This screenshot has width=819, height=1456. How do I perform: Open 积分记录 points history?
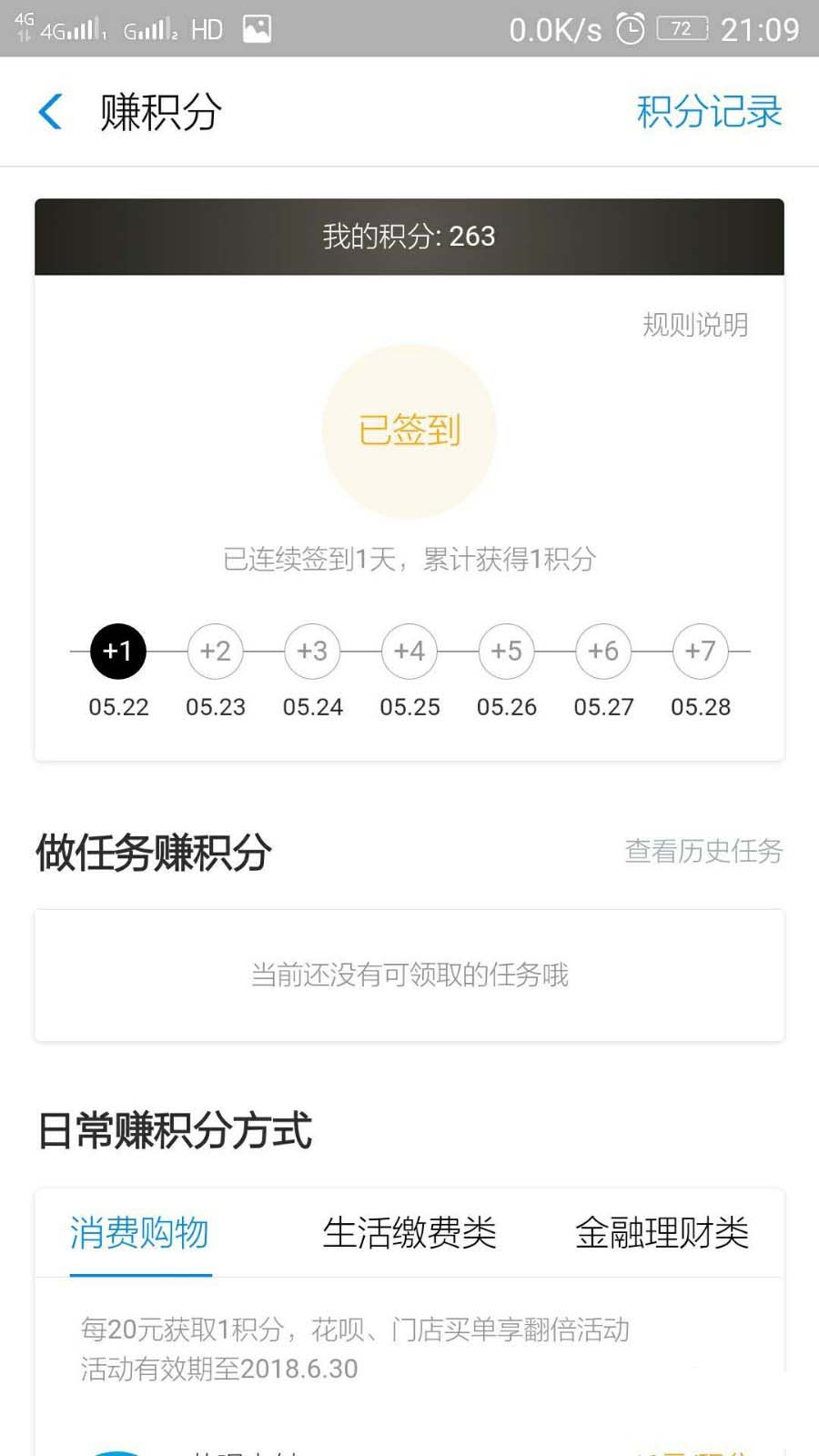(709, 112)
